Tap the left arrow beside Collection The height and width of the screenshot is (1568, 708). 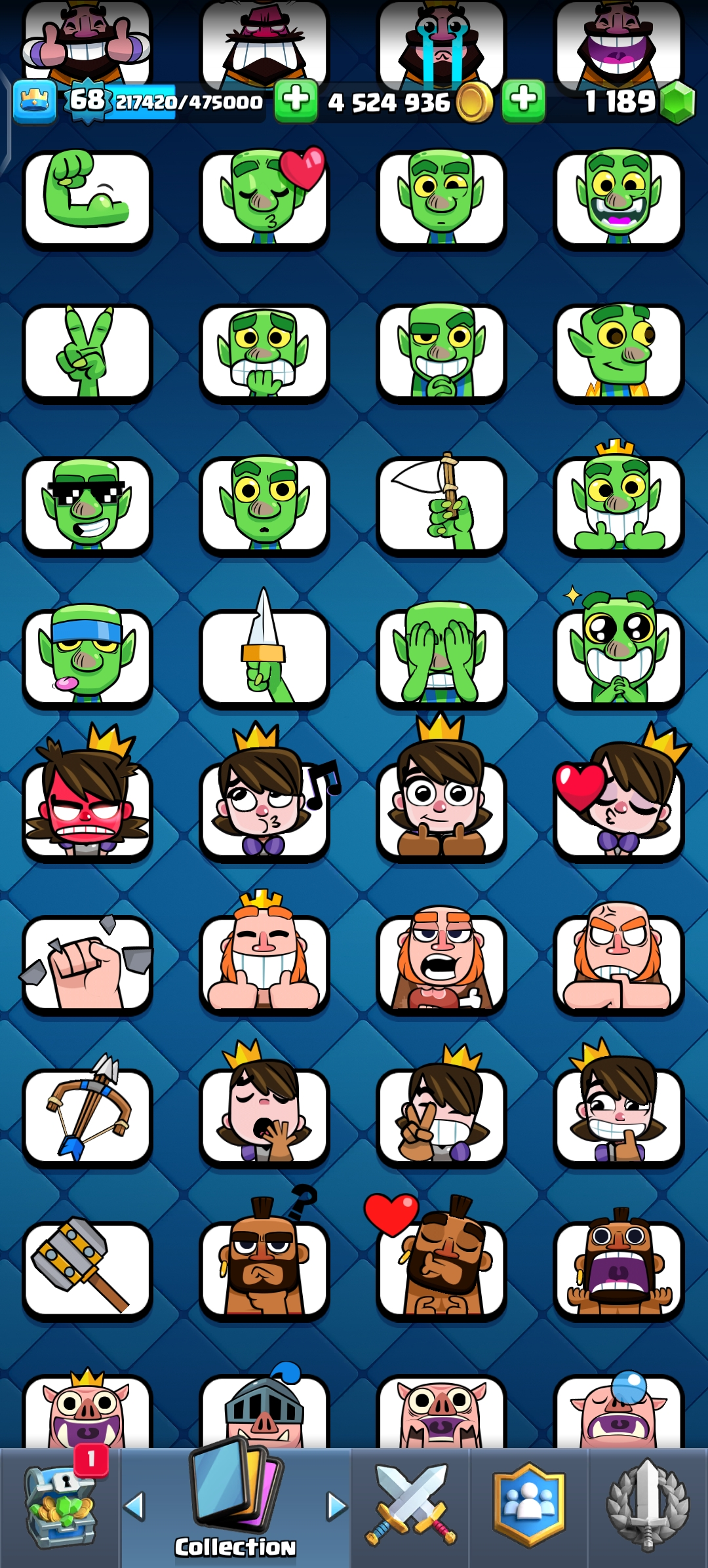click(x=134, y=1506)
